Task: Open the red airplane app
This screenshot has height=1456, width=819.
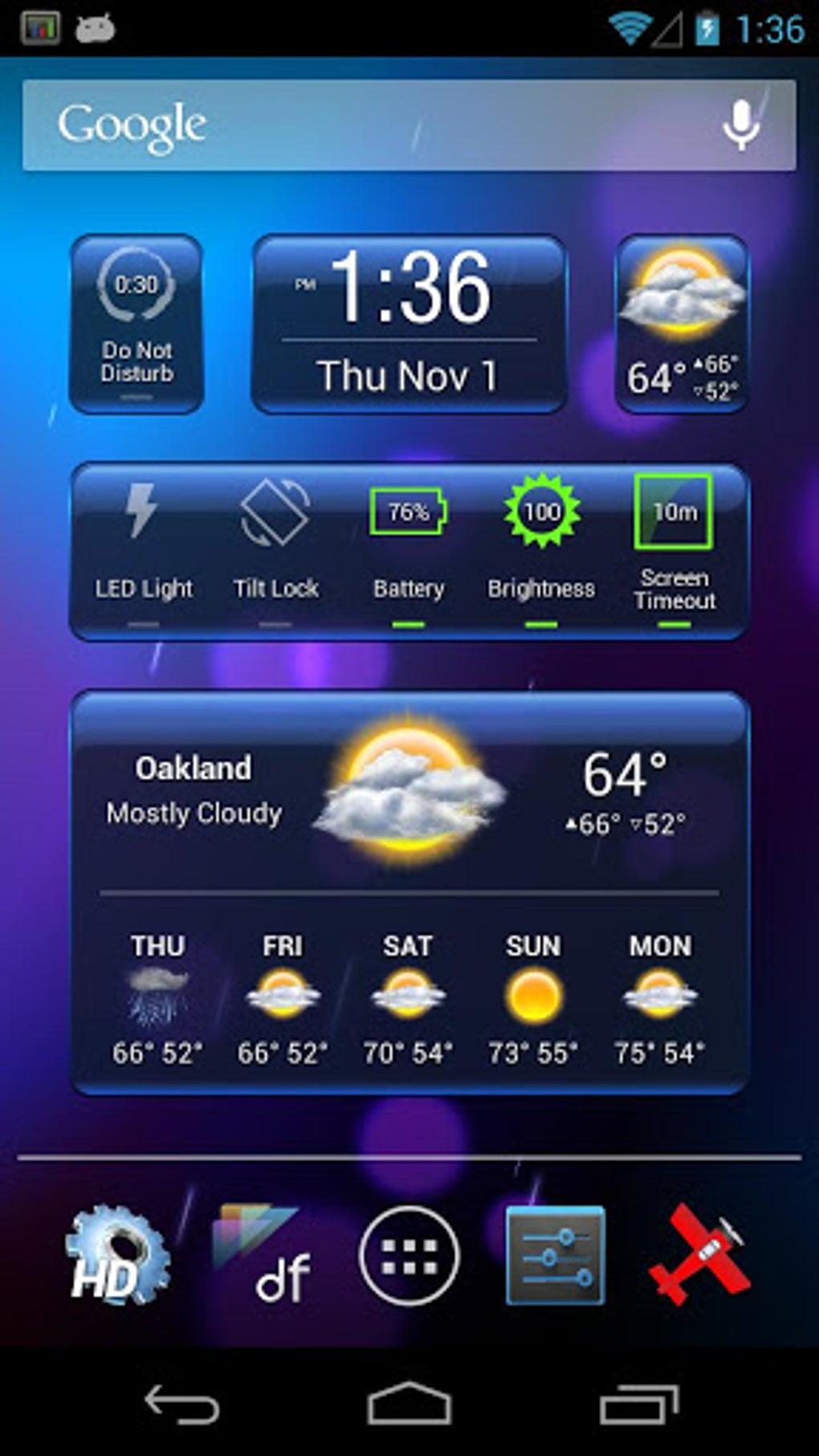Action: point(700,1254)
